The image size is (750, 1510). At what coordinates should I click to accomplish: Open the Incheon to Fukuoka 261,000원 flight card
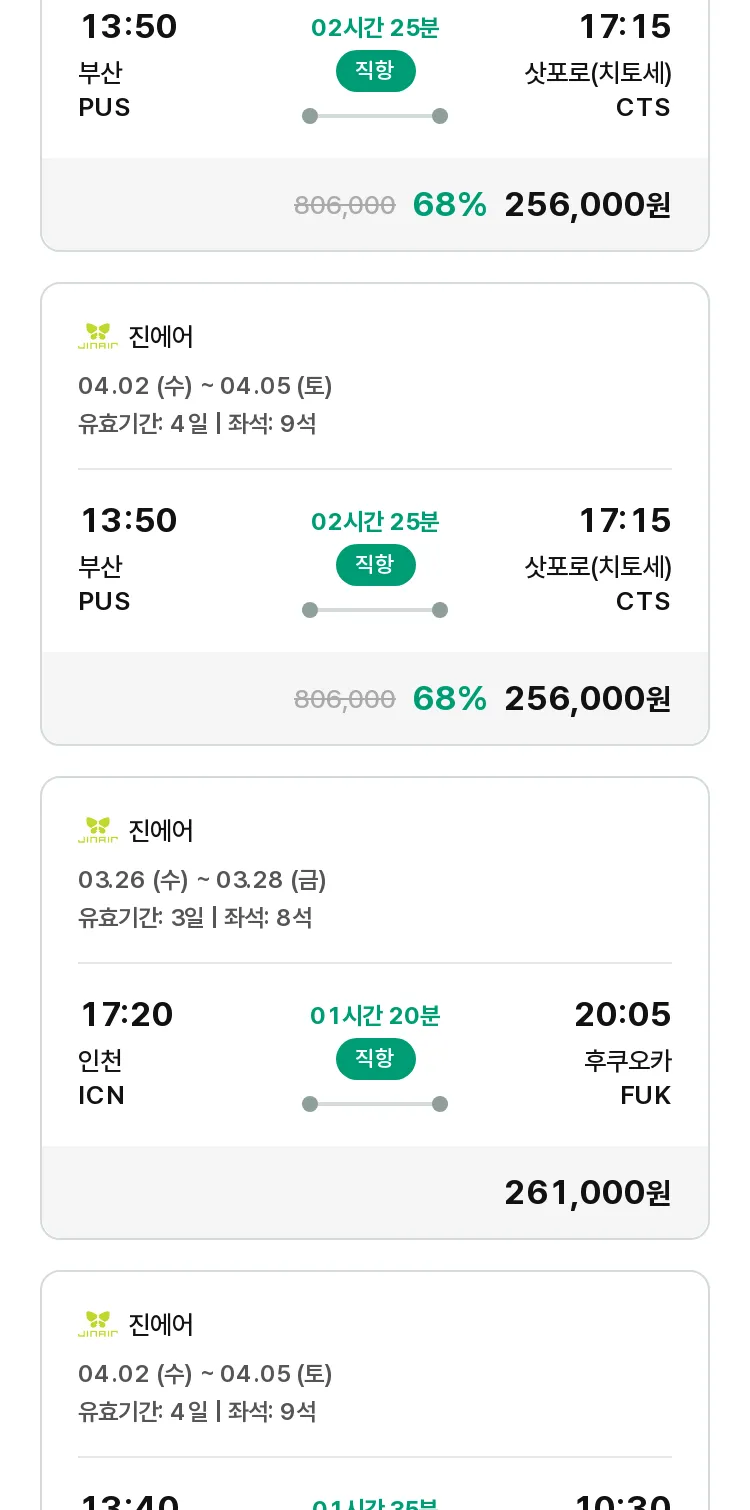click(x=375, y=1008)
